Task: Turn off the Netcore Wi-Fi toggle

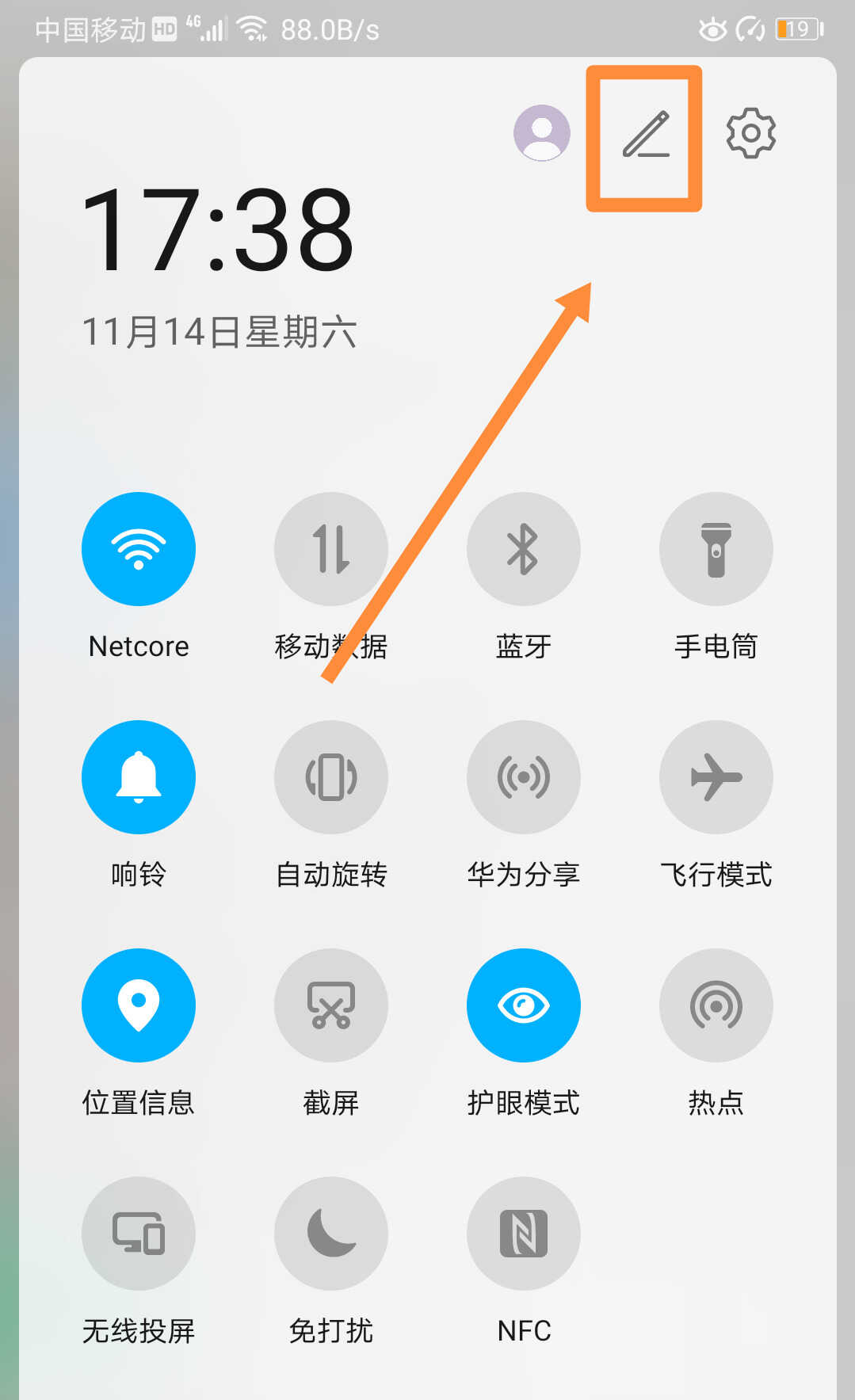Action: click(x=139, y=549)
